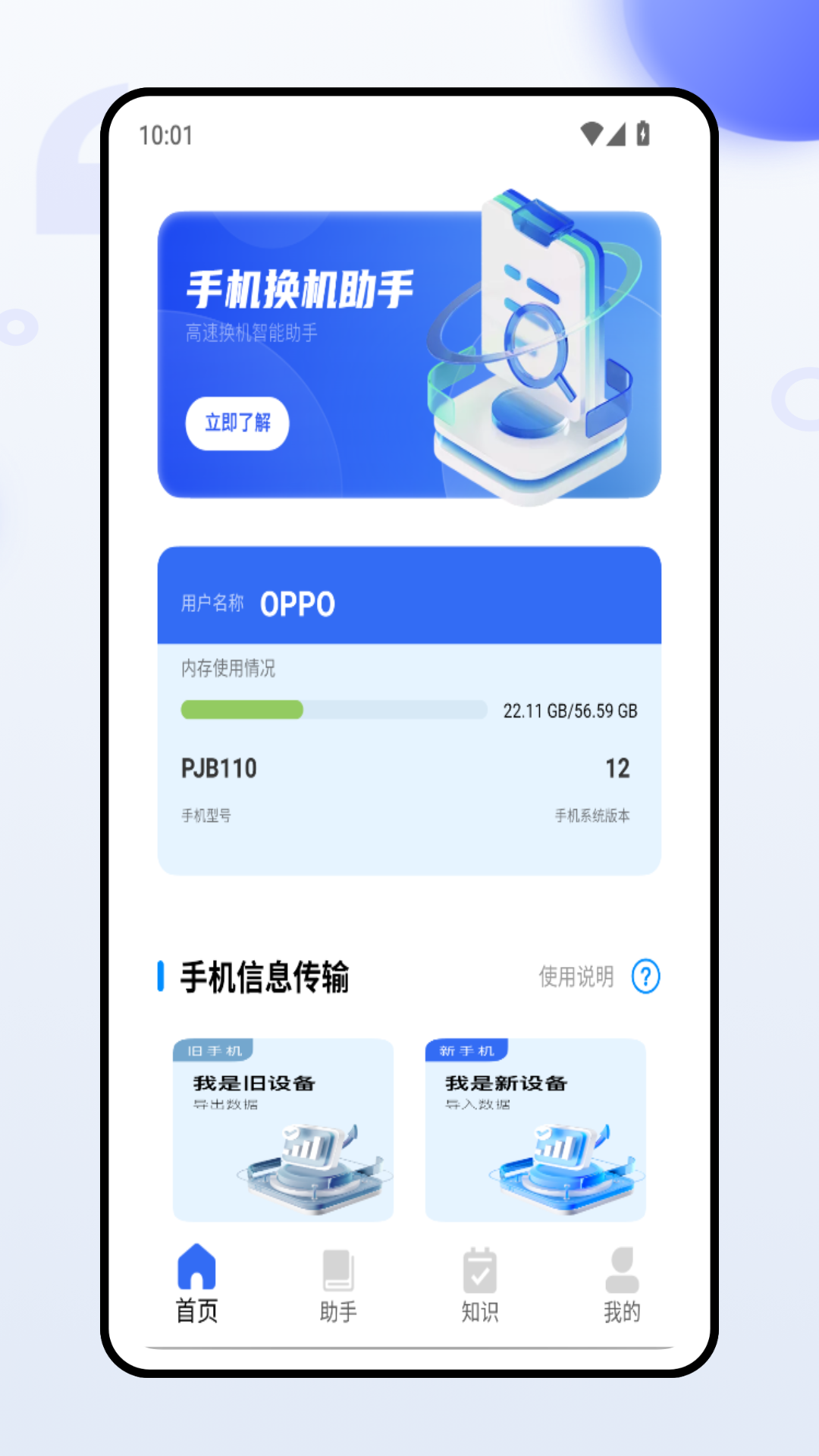Viewport: 819px width, 1456px height.
Task: Select 我是新设备 to import data
Action: (x=535, y=1130)
